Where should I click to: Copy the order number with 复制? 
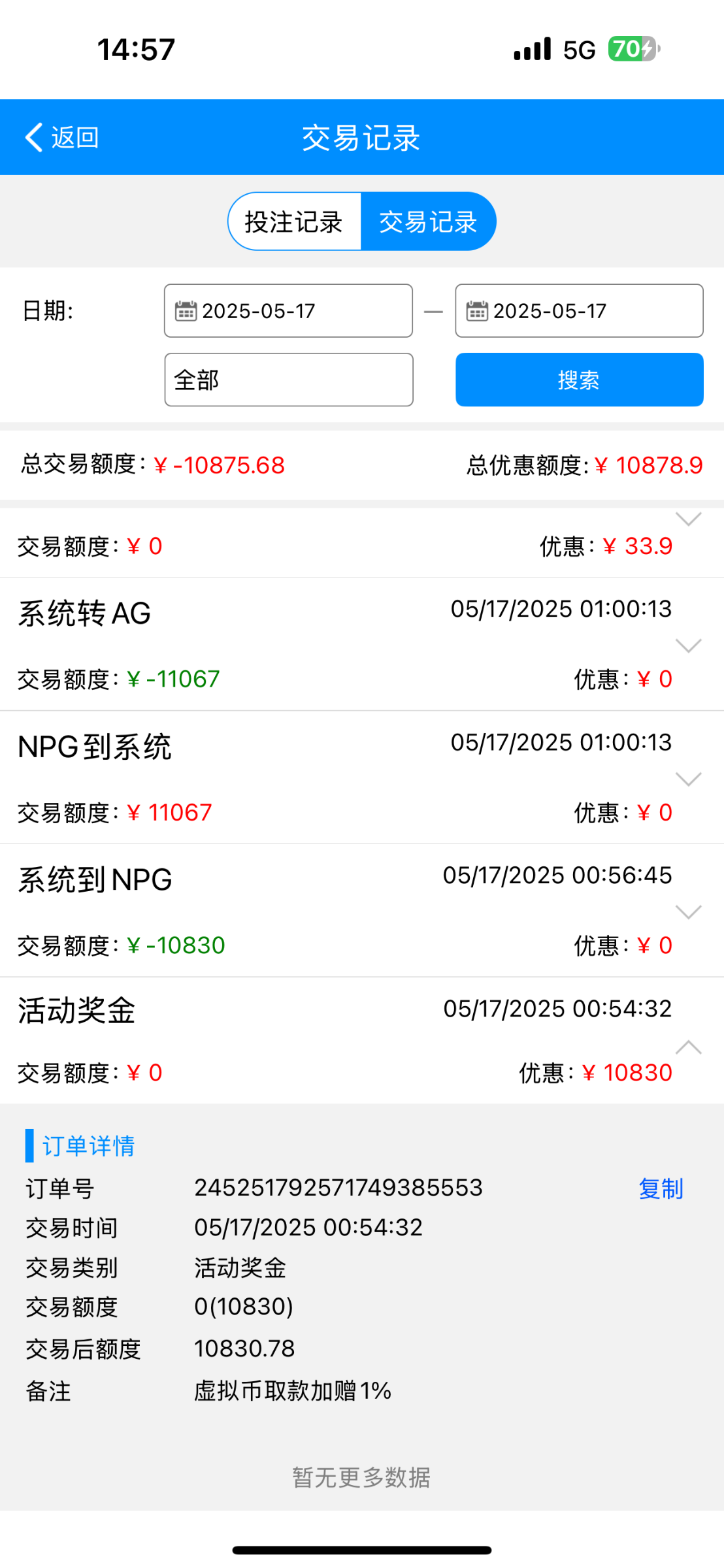point(661,1189)
